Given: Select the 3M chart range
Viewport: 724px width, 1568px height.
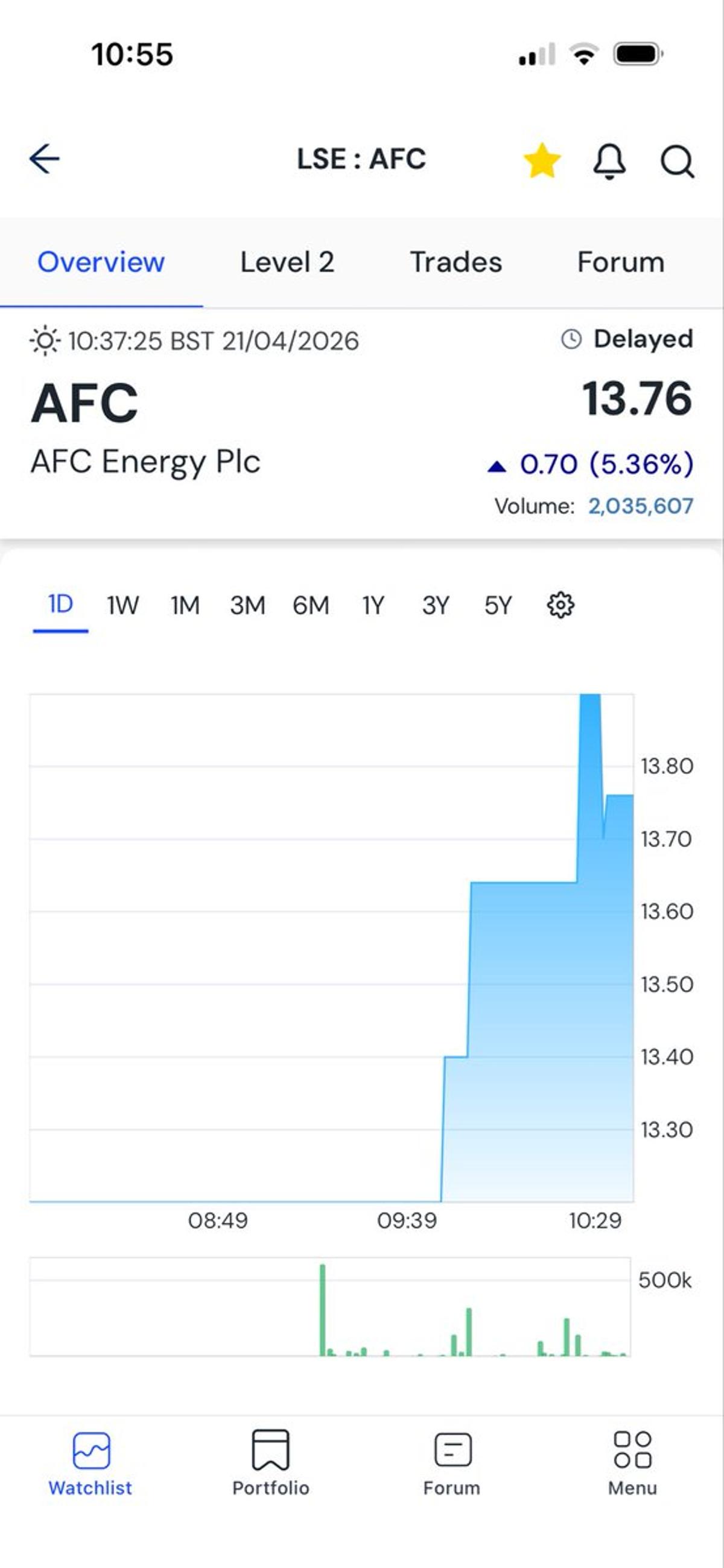Looking at the screenshot, I should pos(247,605).
